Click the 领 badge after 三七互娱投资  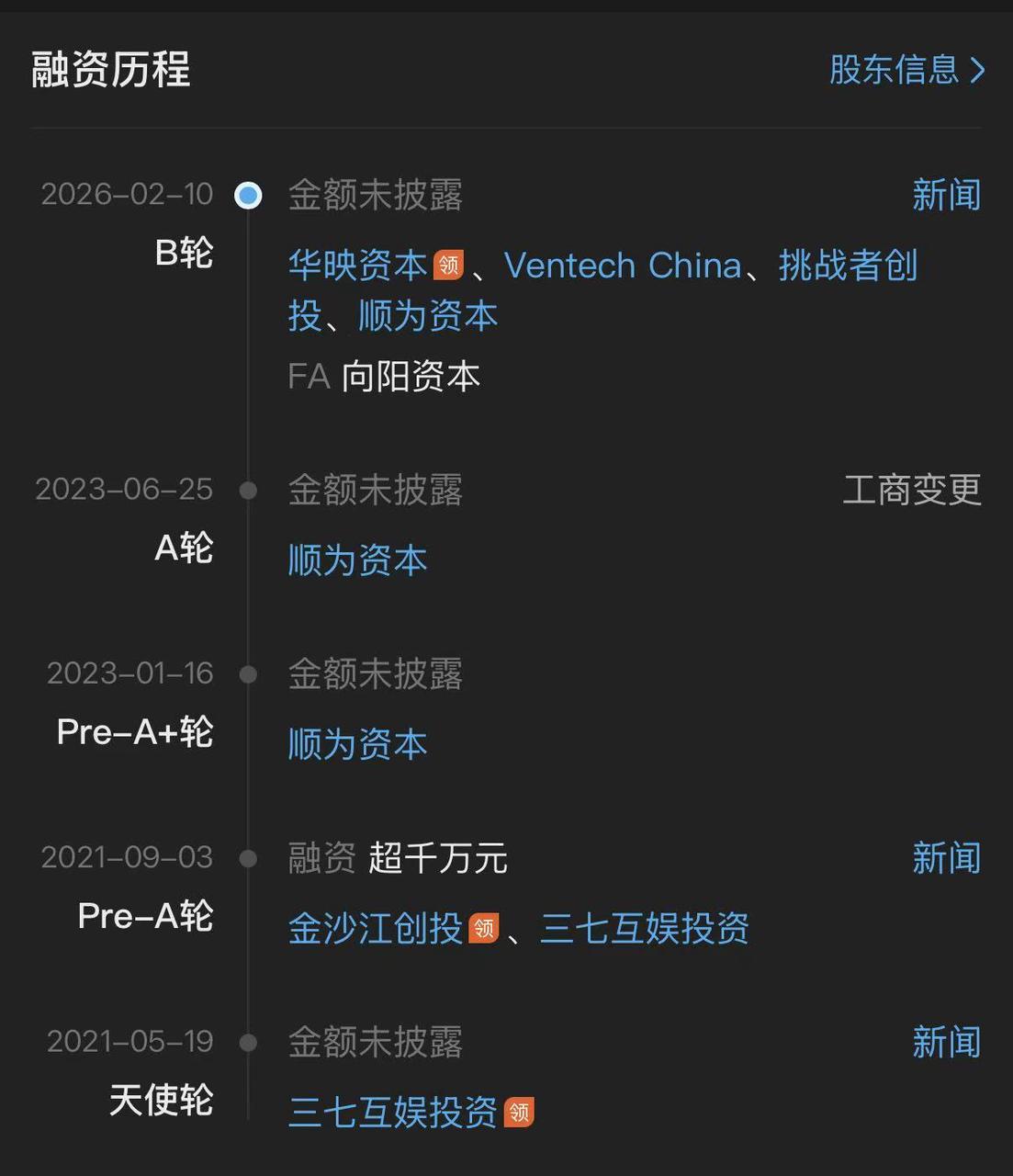[x=522, y=1113]
